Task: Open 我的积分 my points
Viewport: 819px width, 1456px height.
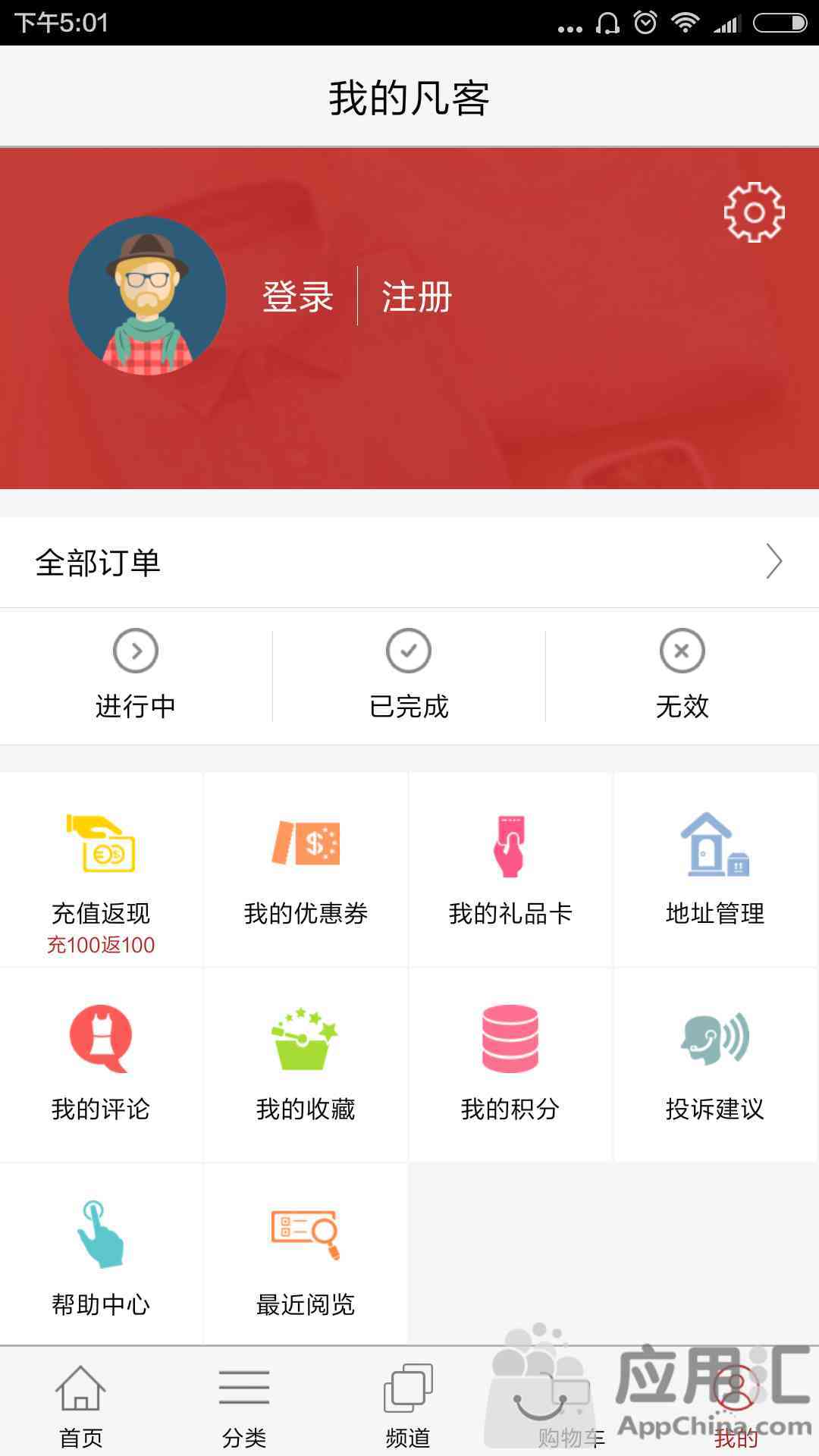Action: [510, 1064]
